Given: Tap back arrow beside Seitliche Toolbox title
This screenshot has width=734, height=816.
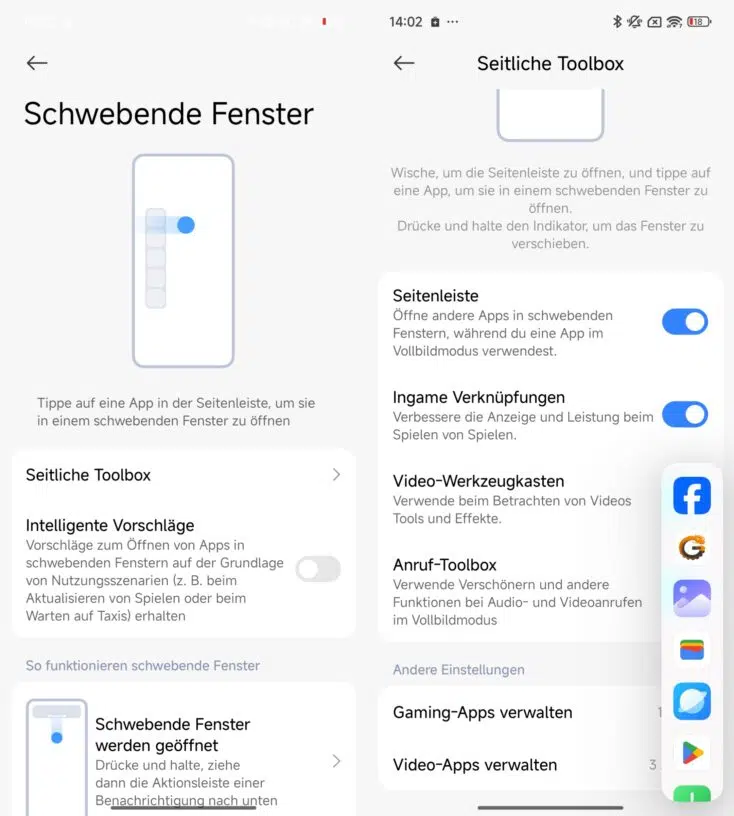Looking at the screenshot, I should pos(404,63).
